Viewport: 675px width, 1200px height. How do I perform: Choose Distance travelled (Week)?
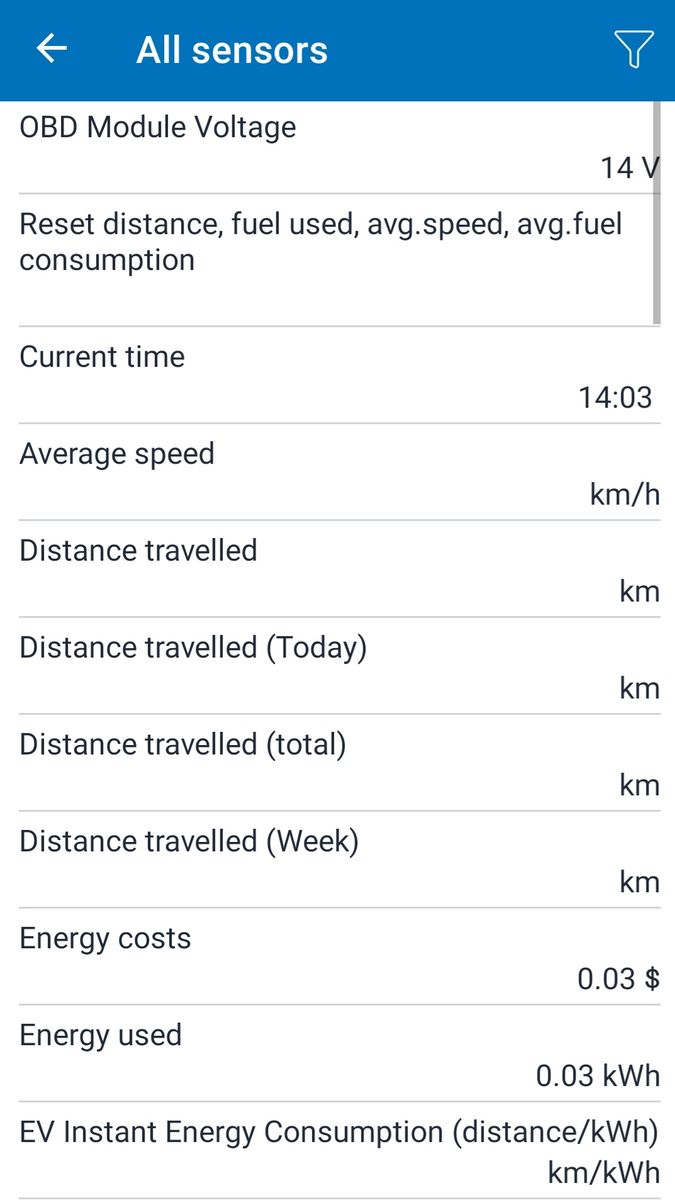click(330, 861)
